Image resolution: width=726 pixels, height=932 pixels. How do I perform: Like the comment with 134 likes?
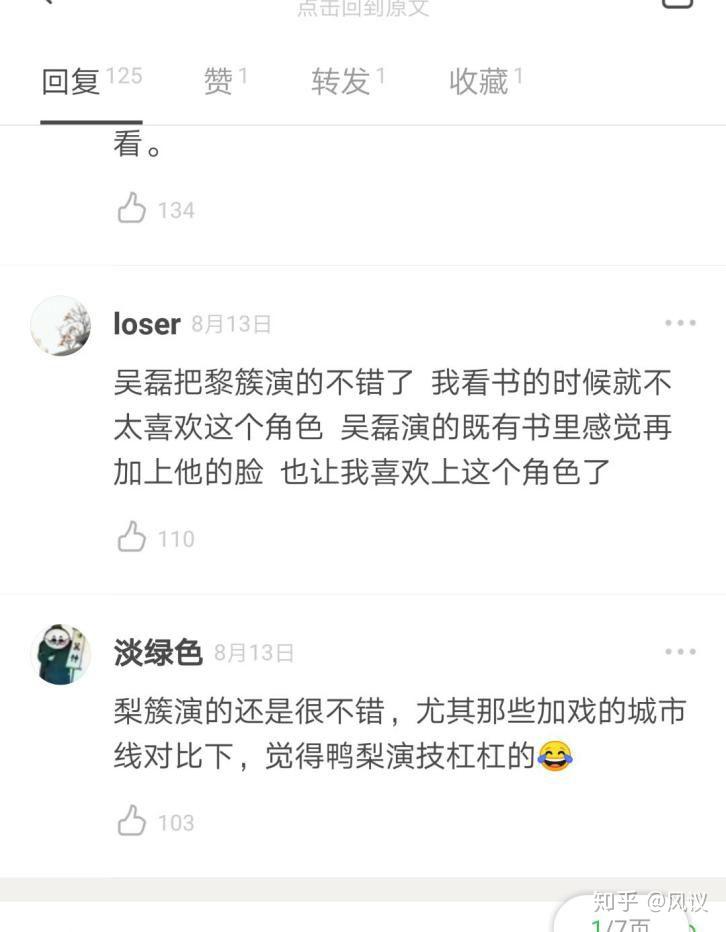132,209
